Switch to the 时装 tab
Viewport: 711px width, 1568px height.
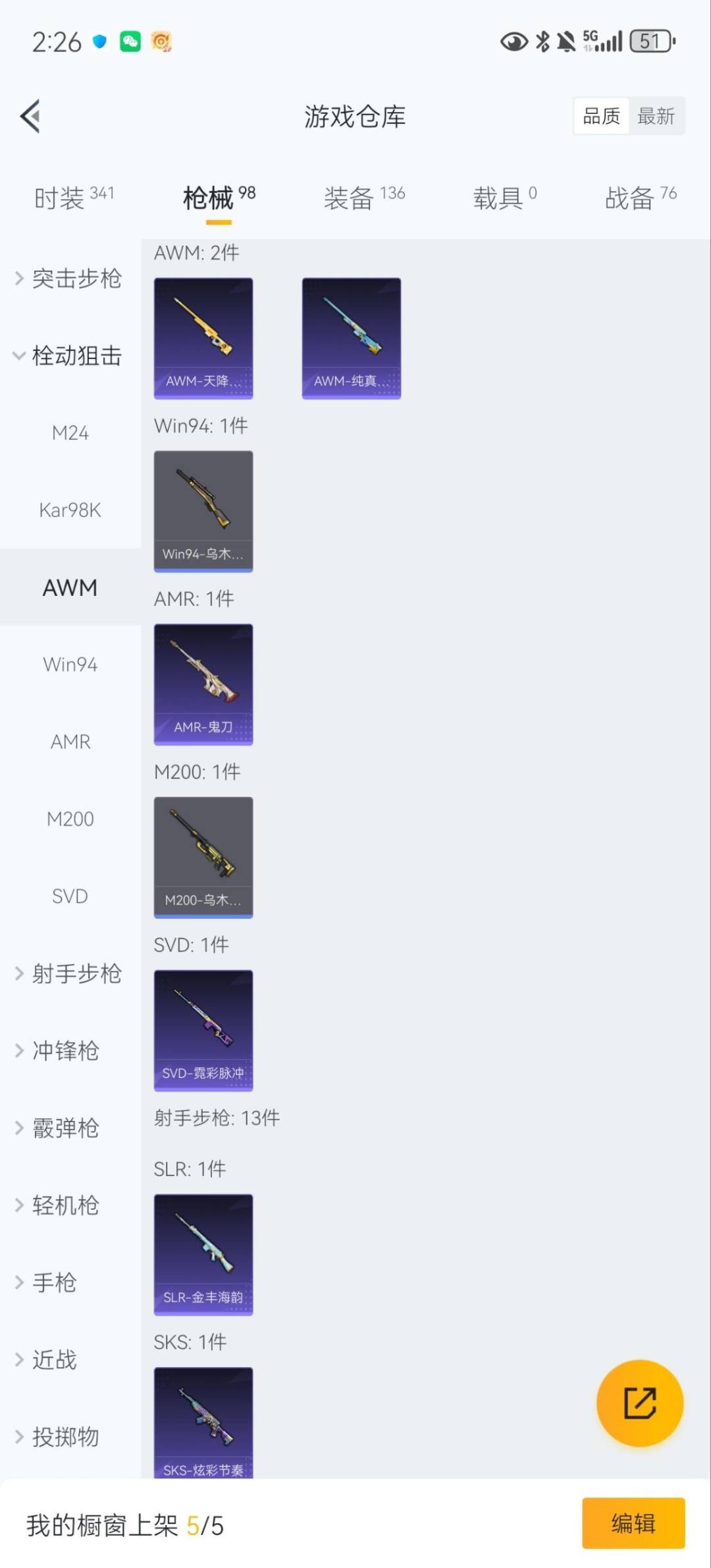74,198
